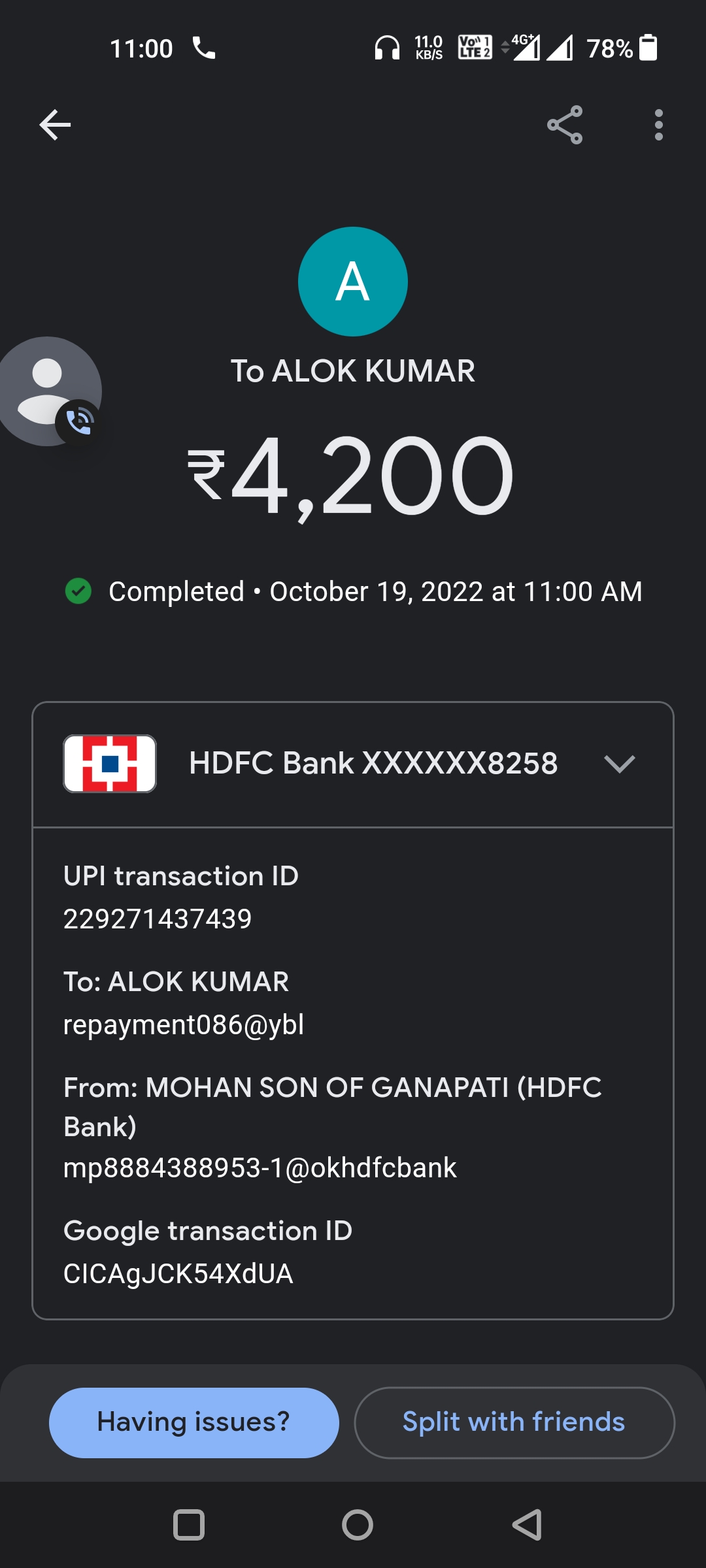The width and height of the screenshot is (706, 1568).
Task: Go back using the top-left arrow
Action: [x=55, y=125]
